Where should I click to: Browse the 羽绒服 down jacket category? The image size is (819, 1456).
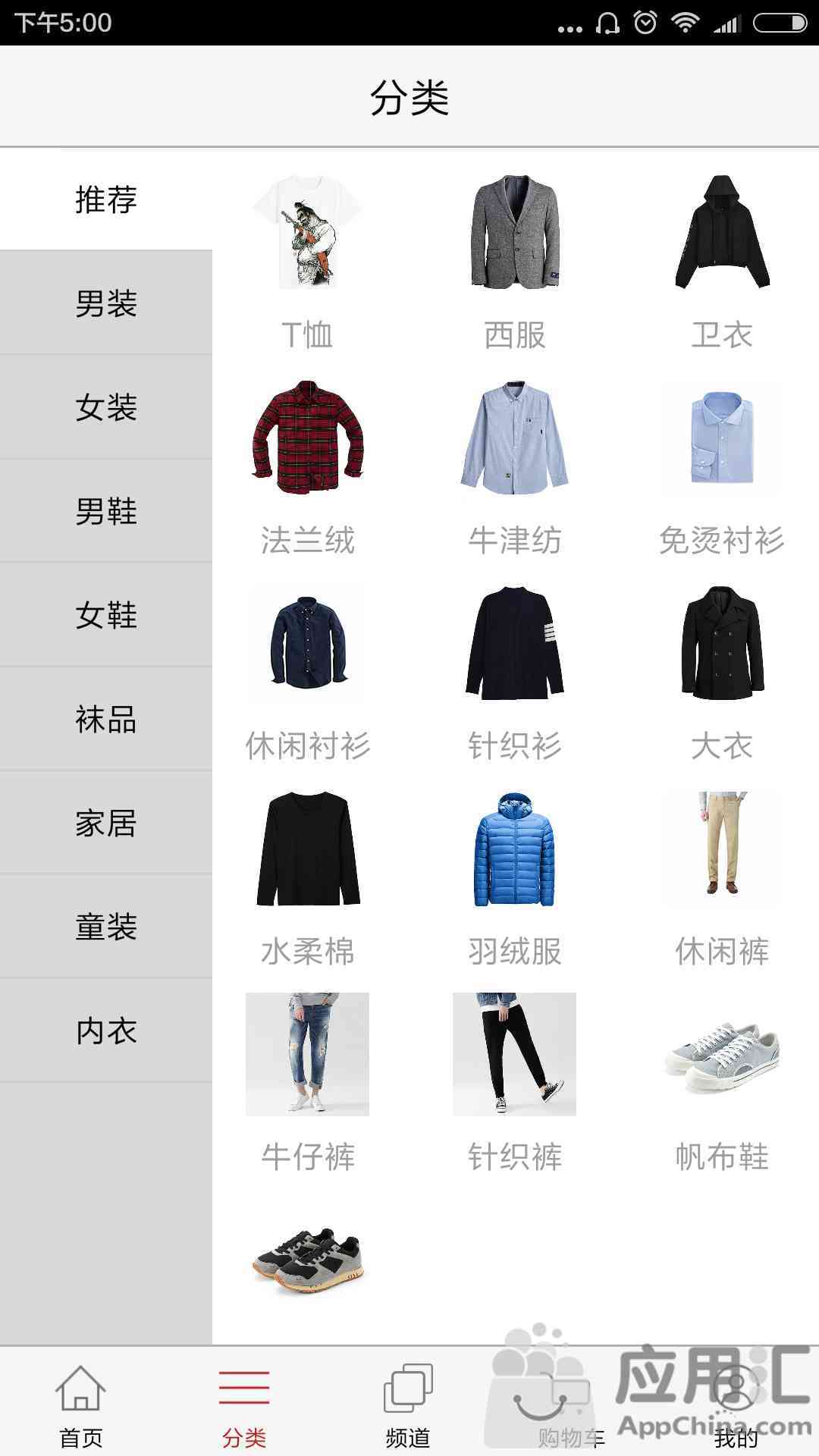[x=514, y=872]
